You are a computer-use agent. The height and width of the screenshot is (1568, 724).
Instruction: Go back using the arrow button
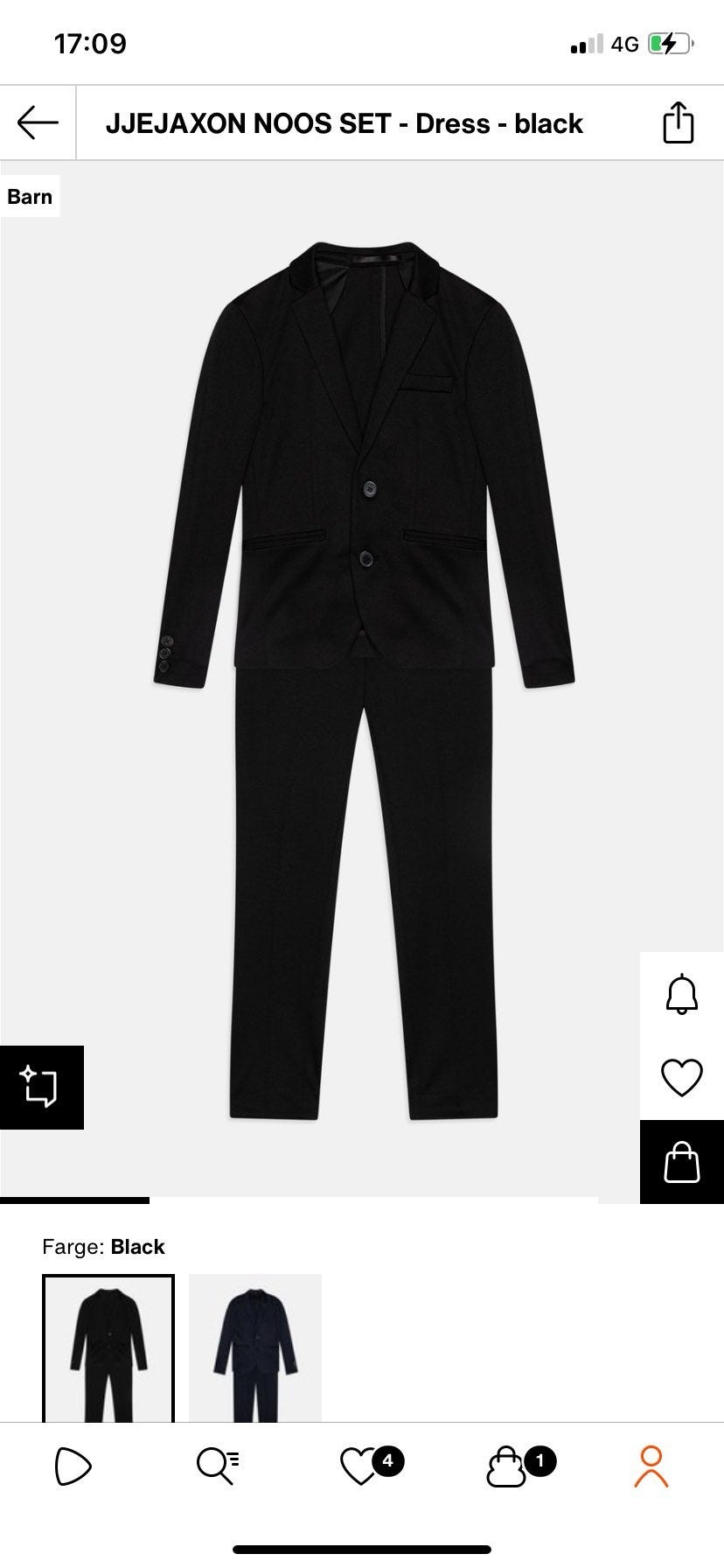pos(38,122)
